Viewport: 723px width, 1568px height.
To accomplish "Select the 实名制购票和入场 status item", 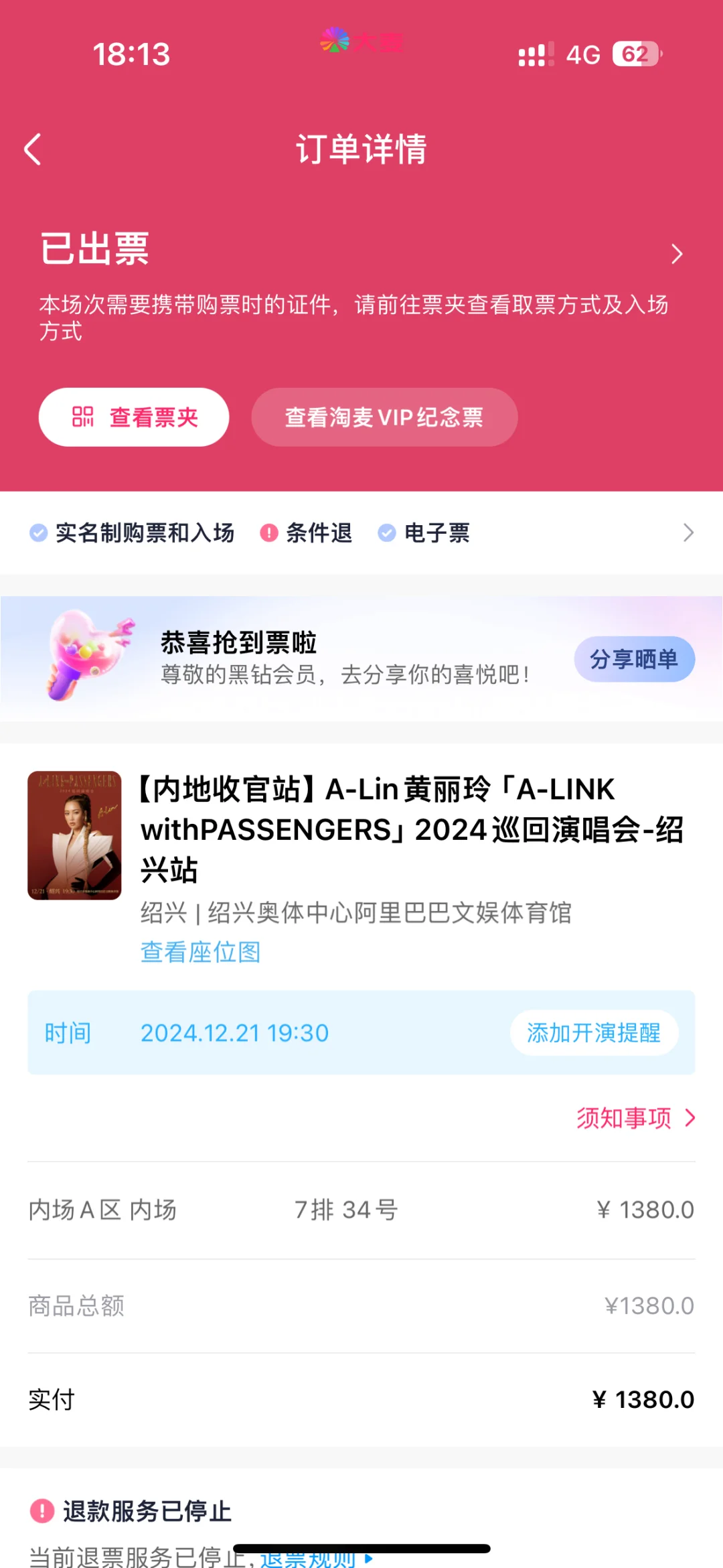I will [x=134, y=532].
